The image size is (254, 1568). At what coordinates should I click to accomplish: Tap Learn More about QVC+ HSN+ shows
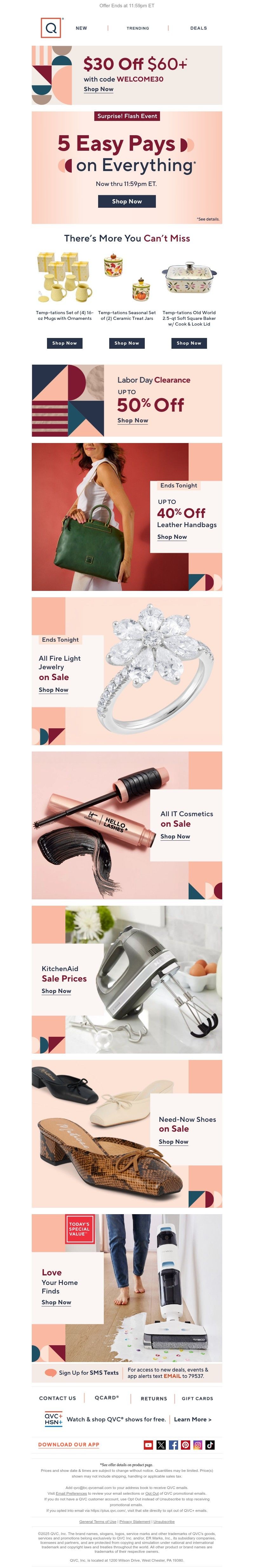coord(192,1419)
